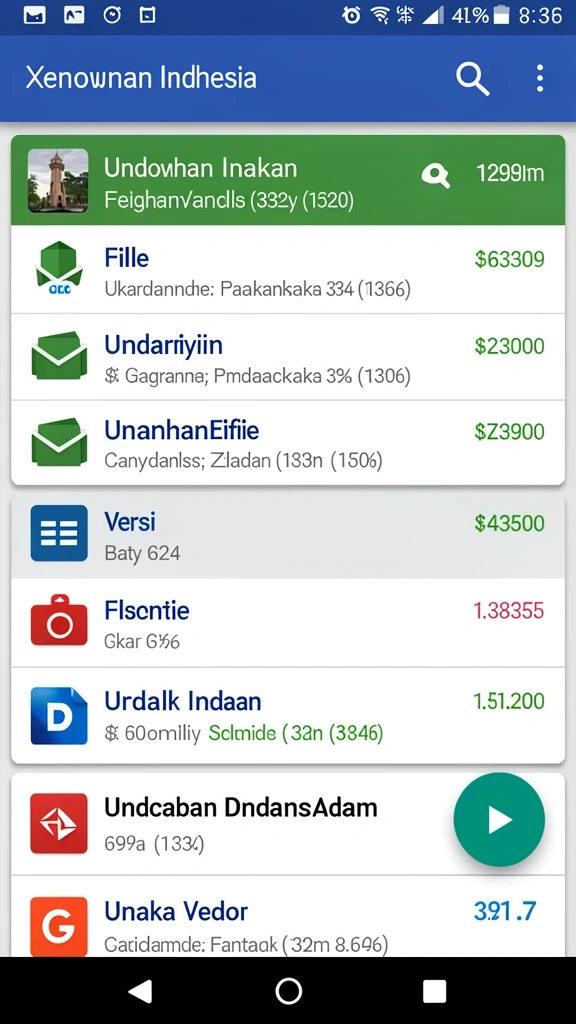The width and height of the screenshot is (576, 1024).
Task: Tap the search icon in the green header
Action: point(436,174)
